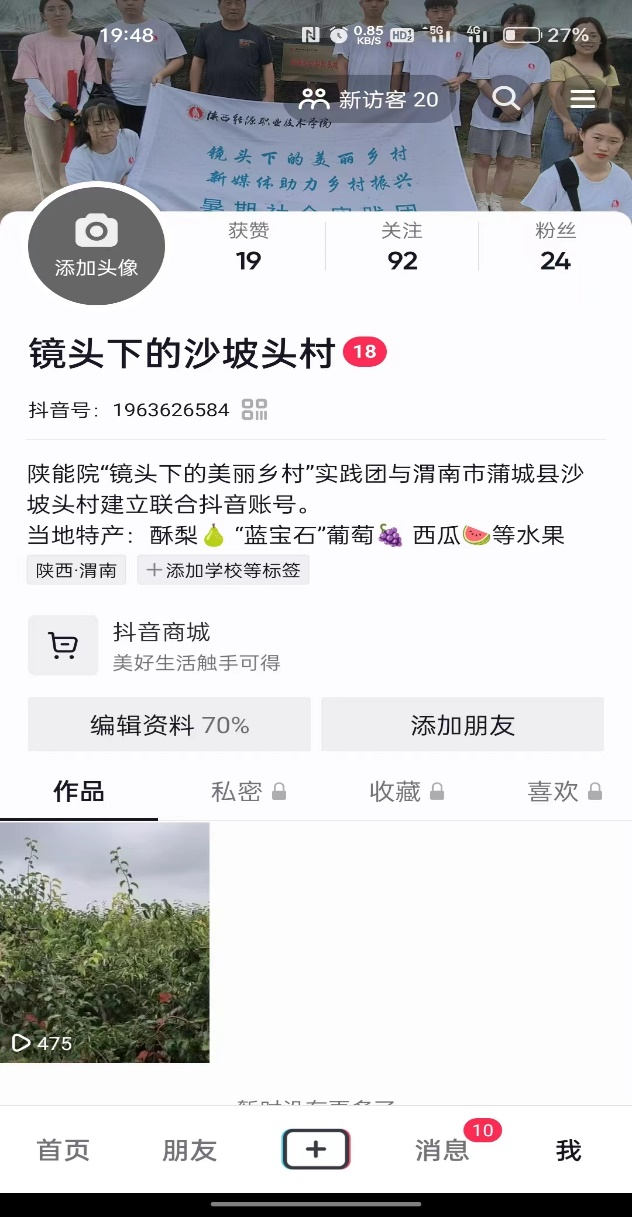632x1217 pixels.
Task: Tap 编辑资料 to edit profile
Action: click(x=169, y=725)
